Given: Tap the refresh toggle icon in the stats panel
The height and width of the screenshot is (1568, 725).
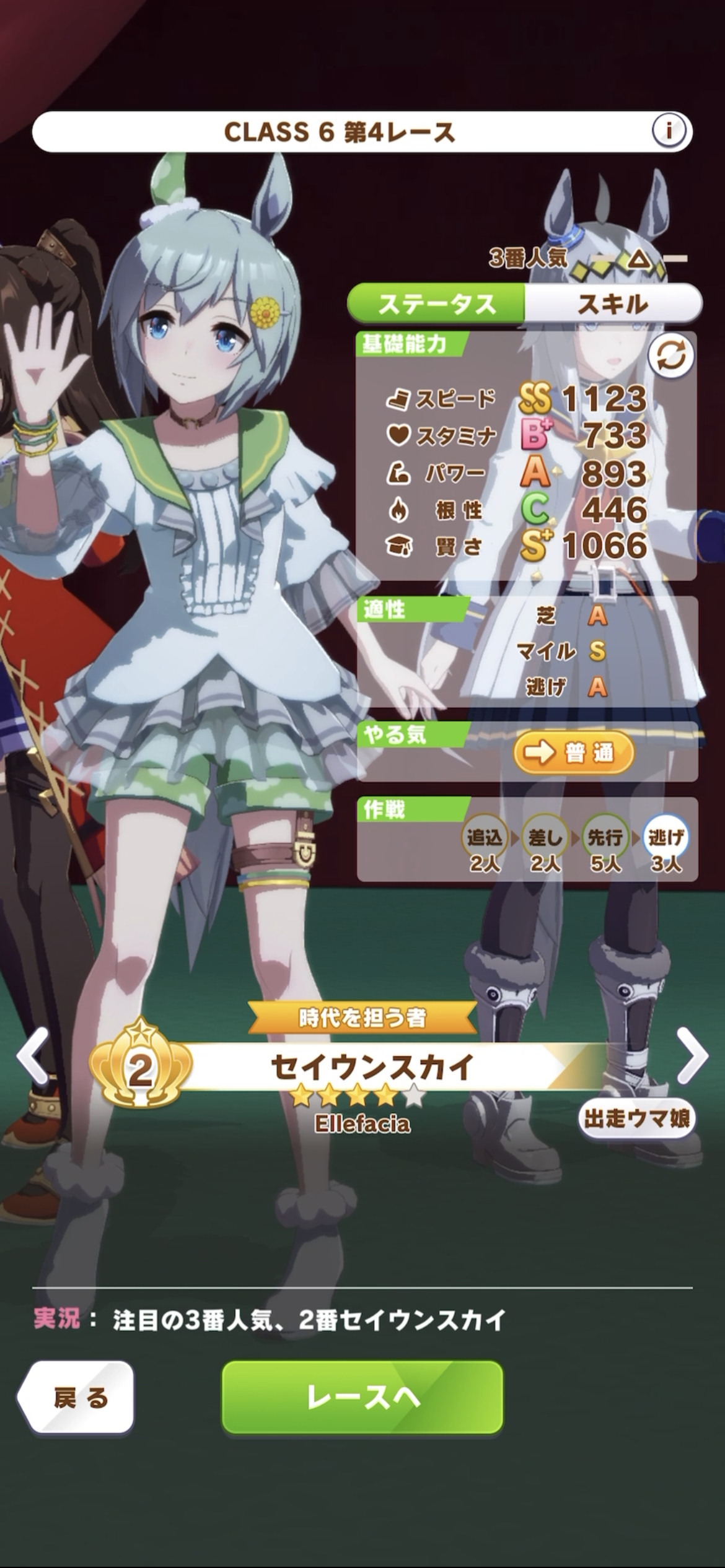Looking at the screenshot, I should tap(672, 357).
